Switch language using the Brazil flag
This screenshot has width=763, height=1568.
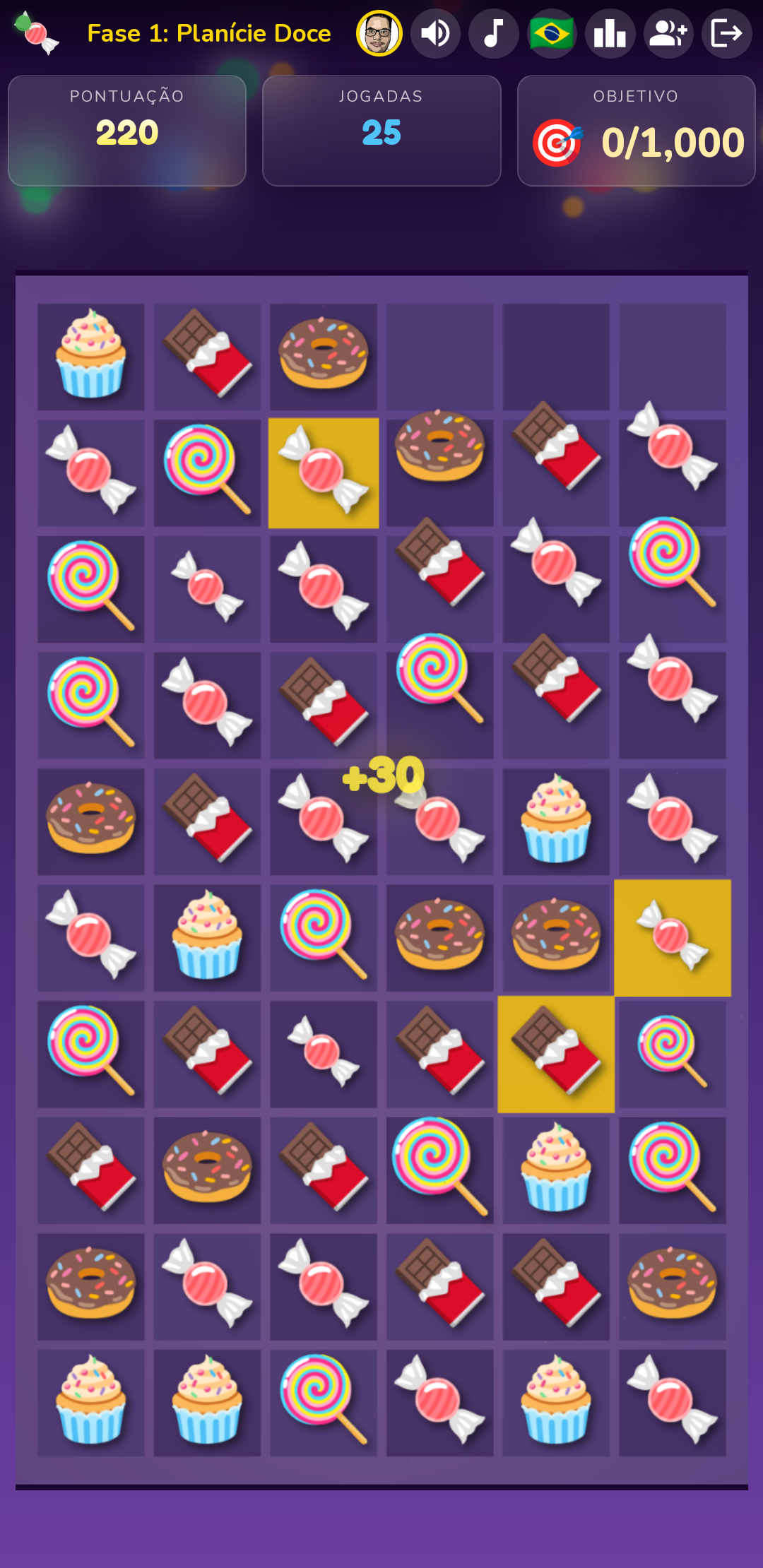(551, 32)
